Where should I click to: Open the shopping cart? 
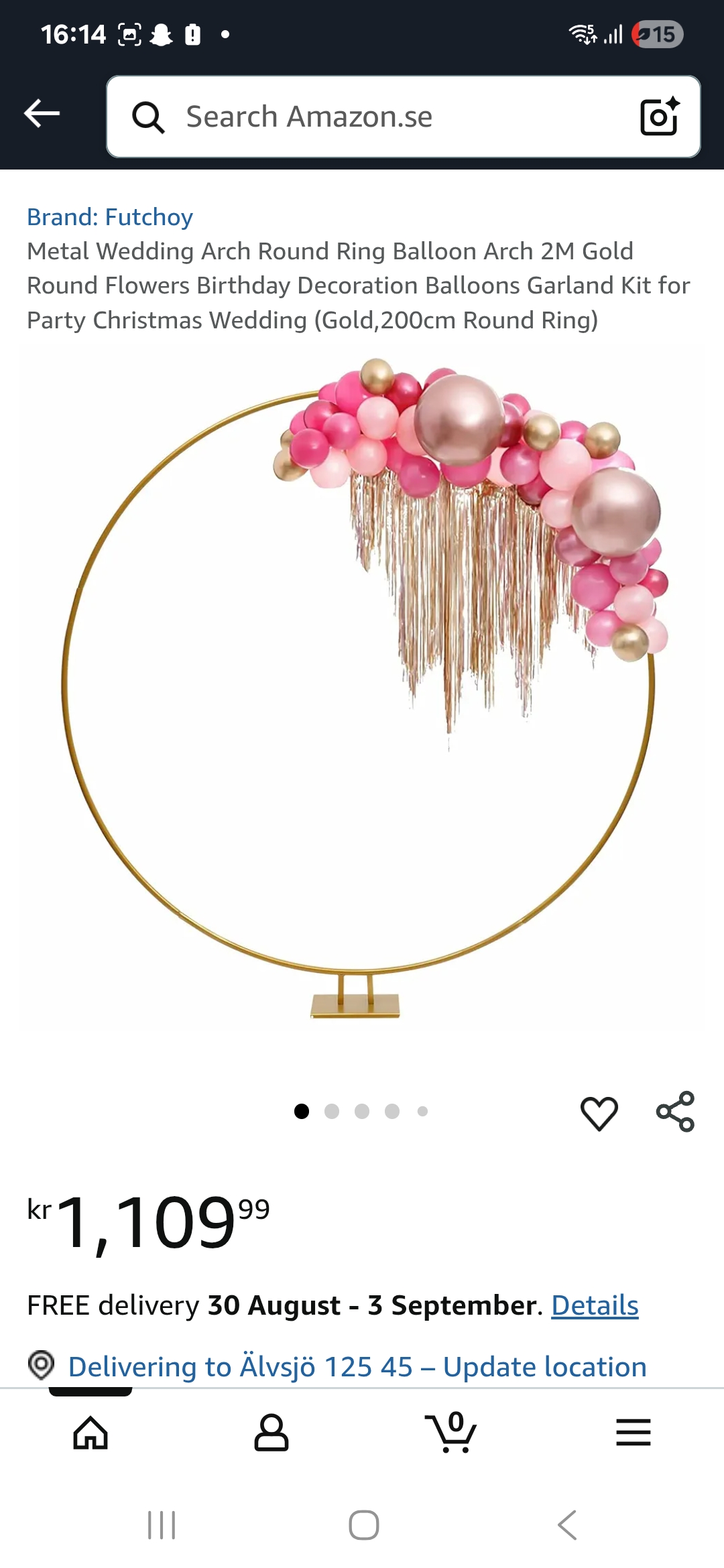click(x=451, y=1433)
